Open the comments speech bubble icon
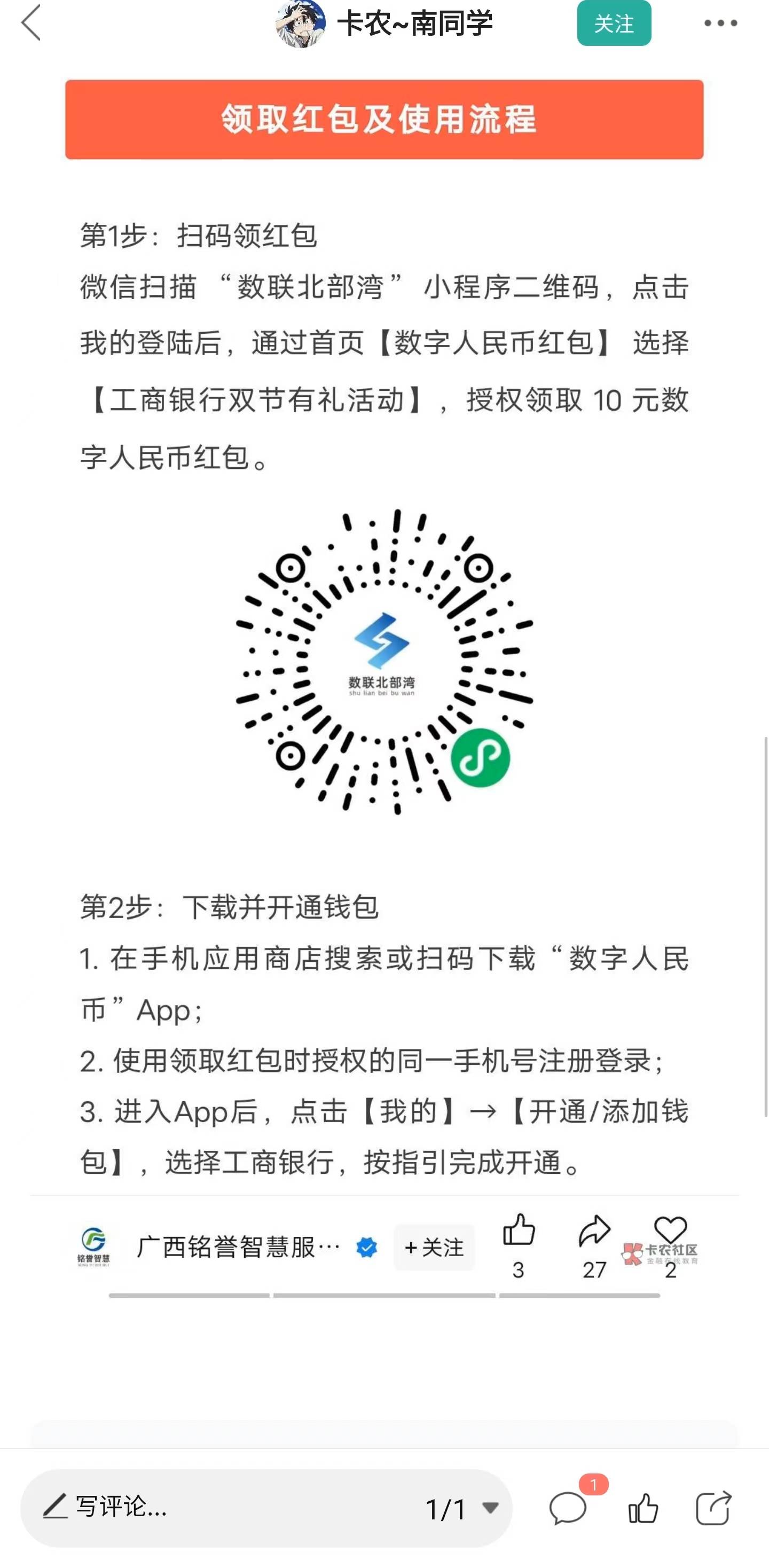 [x=568, y=1508]
